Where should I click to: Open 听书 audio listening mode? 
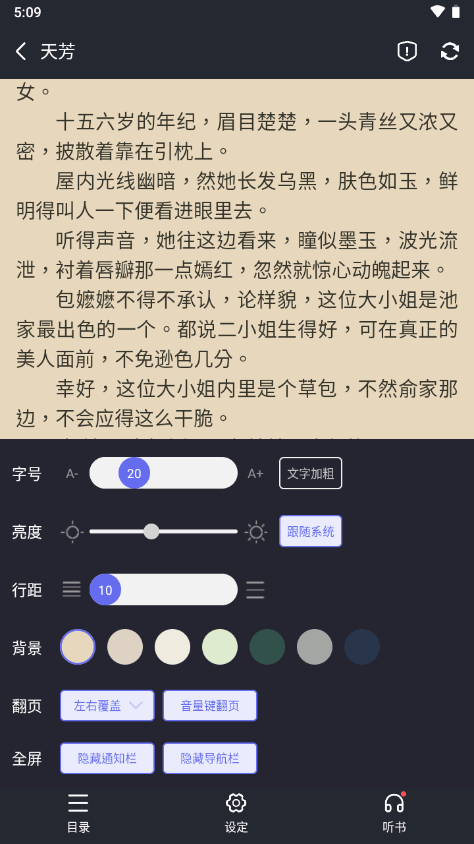click(x=394, y=813)
